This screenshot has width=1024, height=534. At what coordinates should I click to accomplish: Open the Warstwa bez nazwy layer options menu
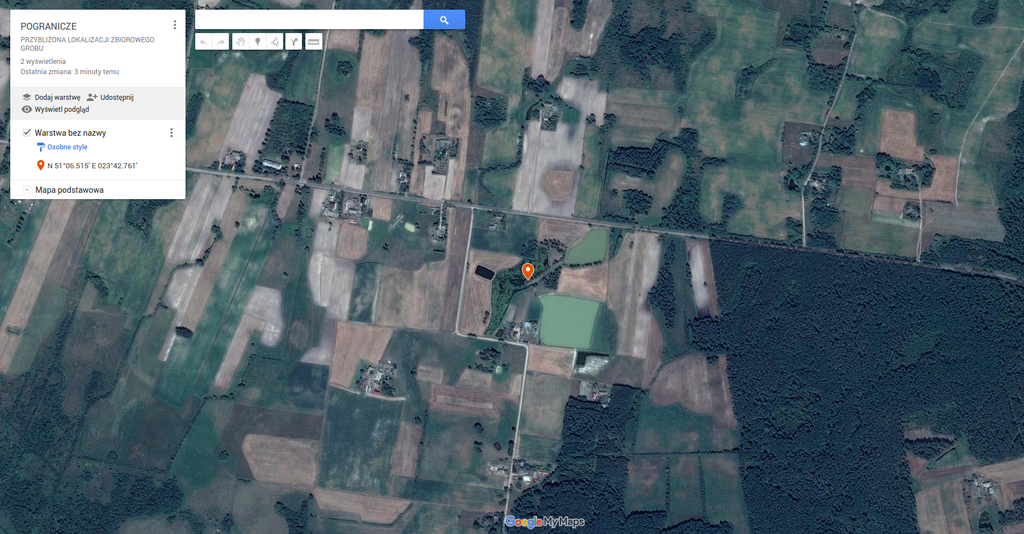(171, 133)
